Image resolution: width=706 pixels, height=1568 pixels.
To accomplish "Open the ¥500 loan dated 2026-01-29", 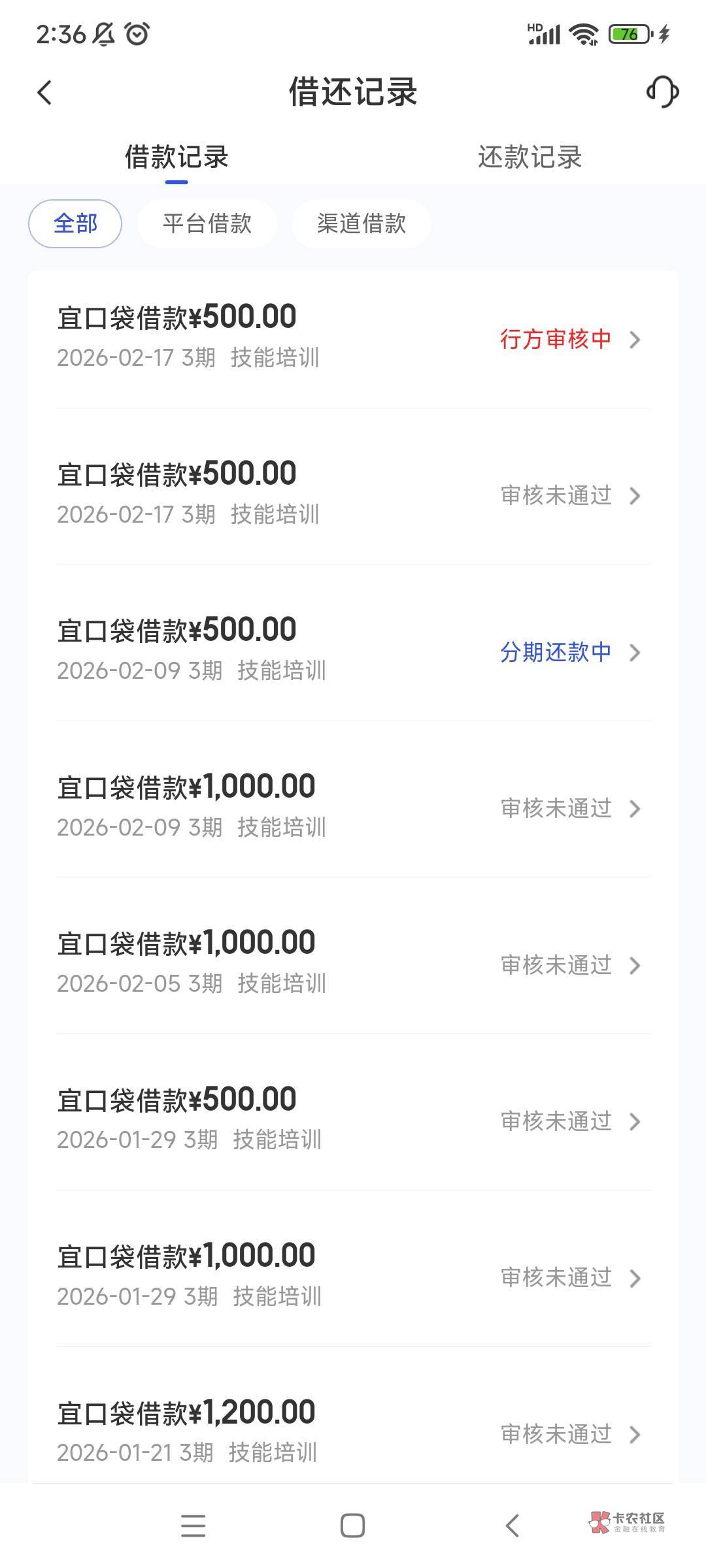I will (353, 1120).
